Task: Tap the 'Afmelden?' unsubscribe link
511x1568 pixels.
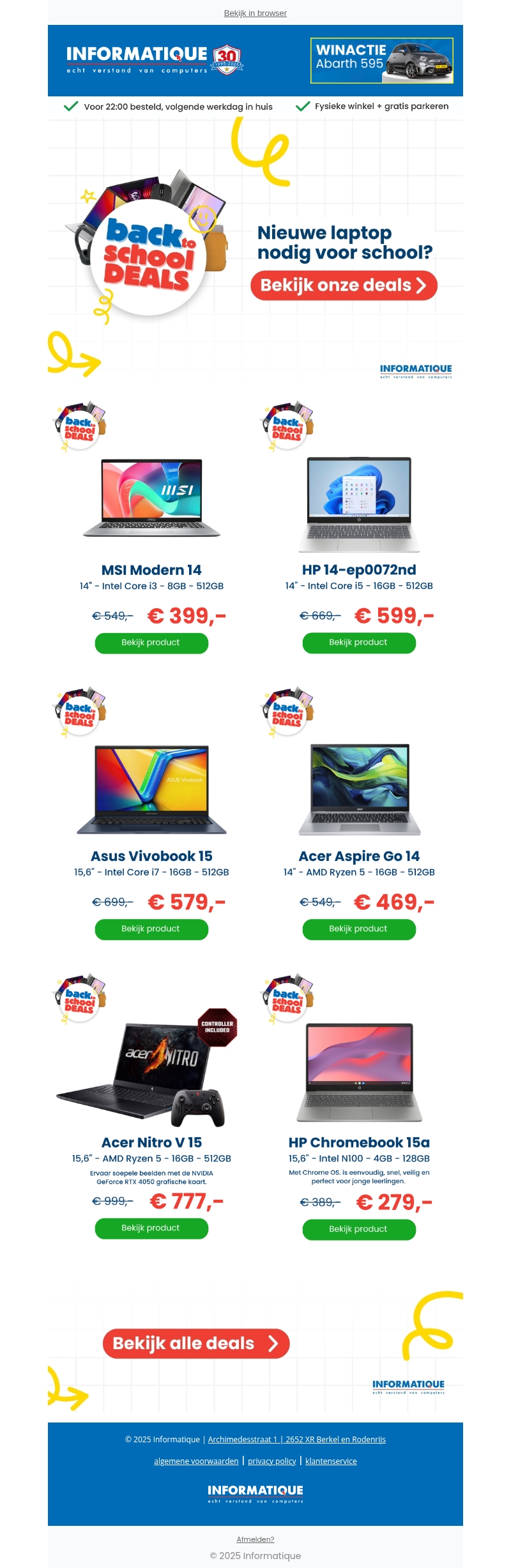Action: [x=255, y=1539]
